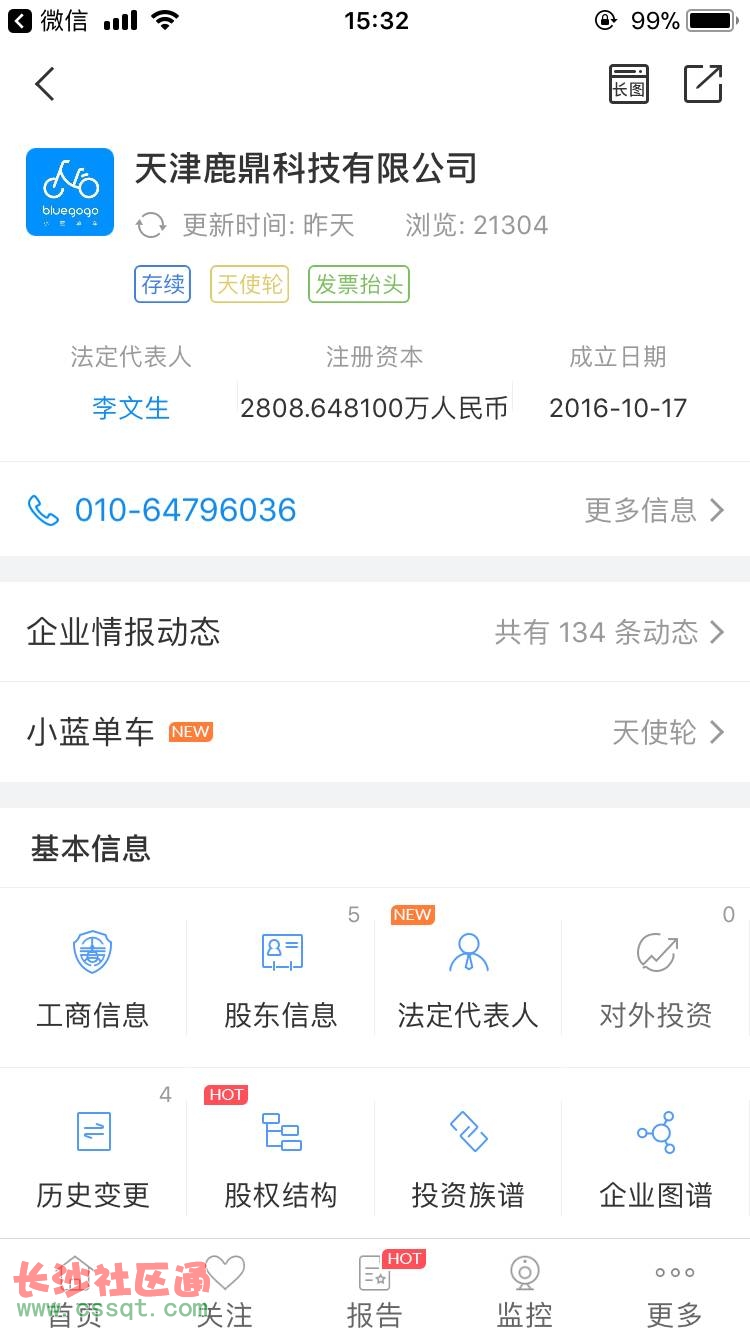Open 投资族谱

point(468,1160)
